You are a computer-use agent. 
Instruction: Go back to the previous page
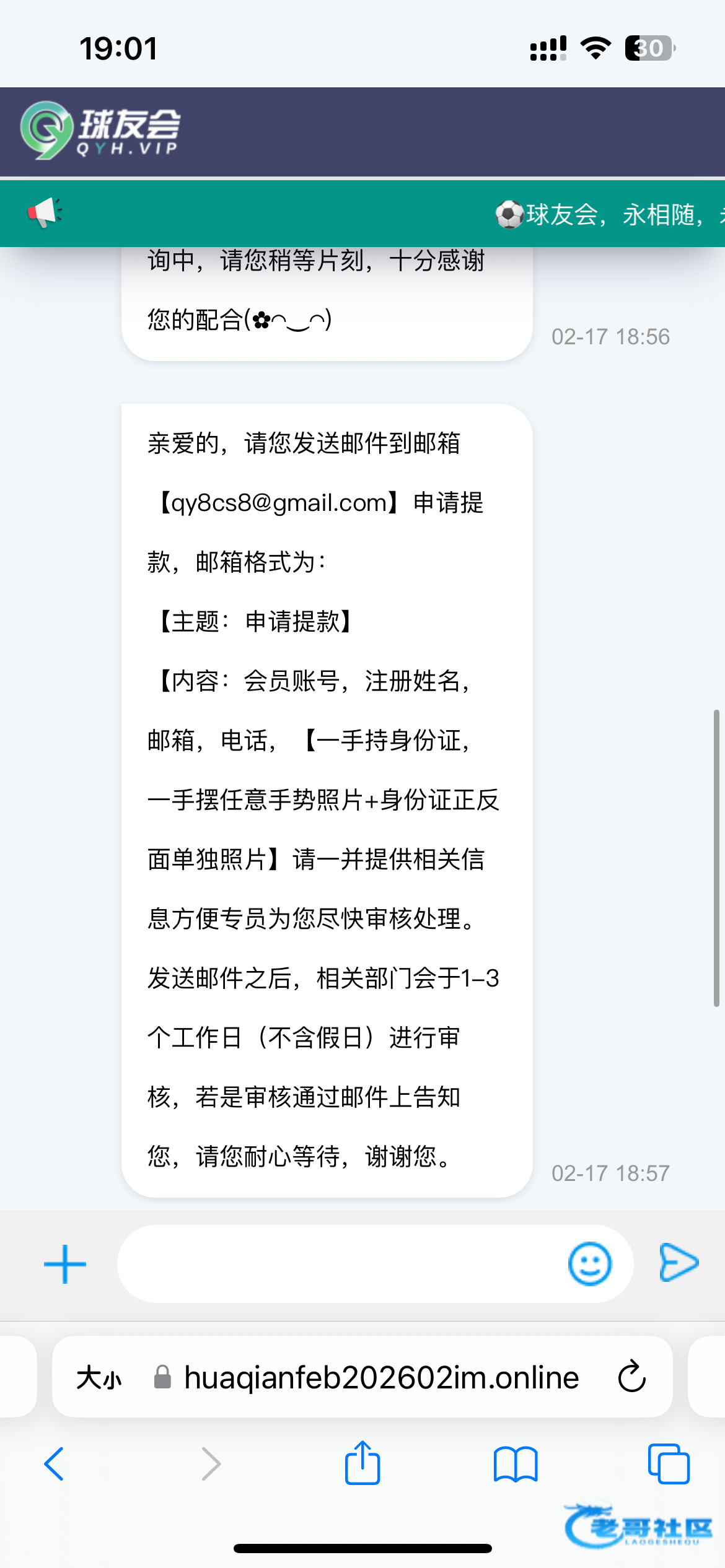click(x=55, y=1464)
